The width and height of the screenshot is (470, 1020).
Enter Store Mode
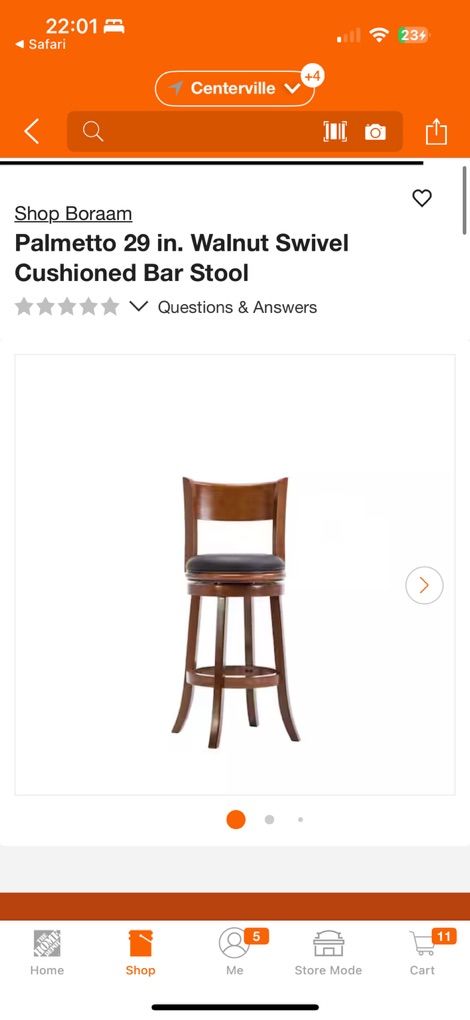[328, 953]
